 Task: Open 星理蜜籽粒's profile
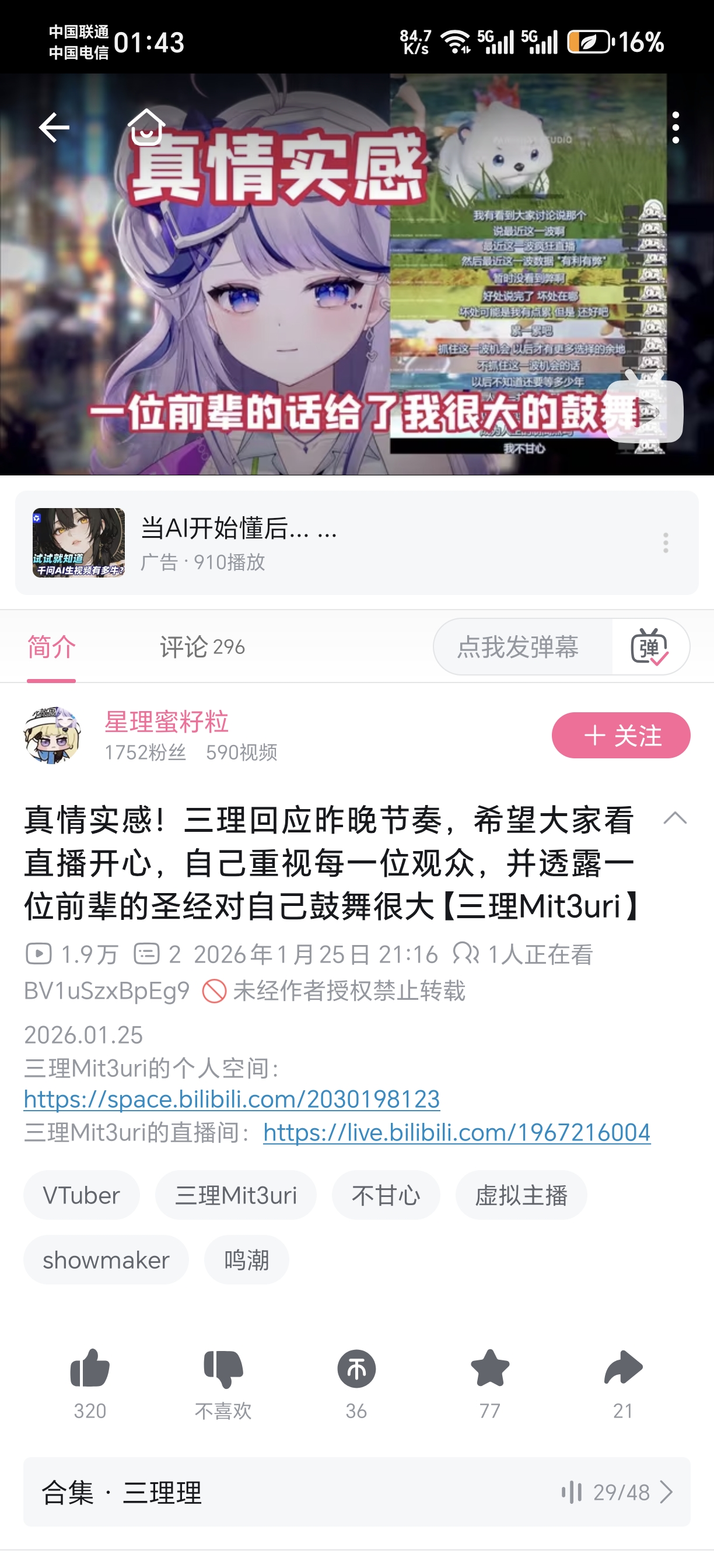[x=166, y=722]
